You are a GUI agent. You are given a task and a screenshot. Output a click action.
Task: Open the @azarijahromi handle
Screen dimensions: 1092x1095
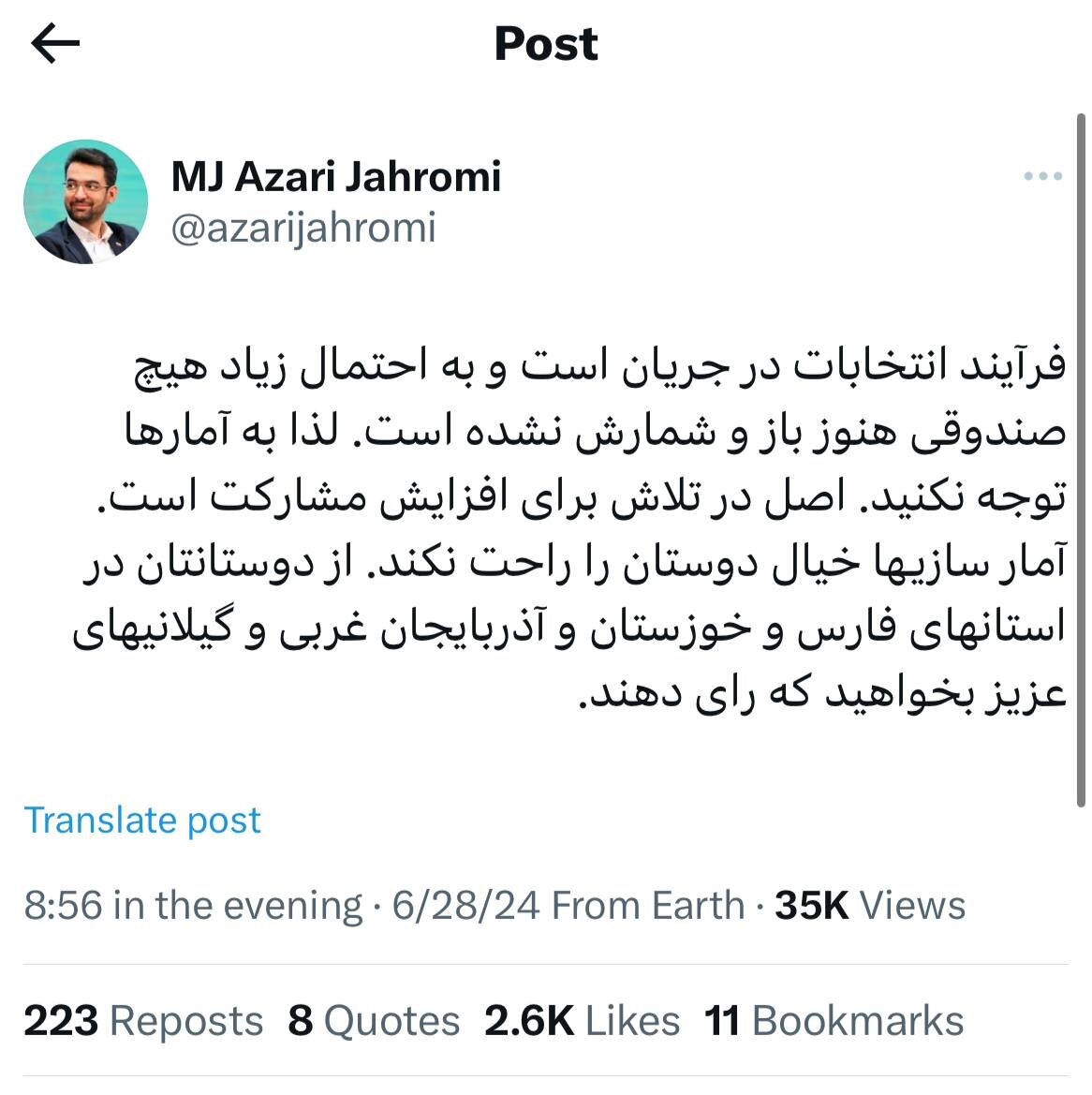(x=303, y=228)
